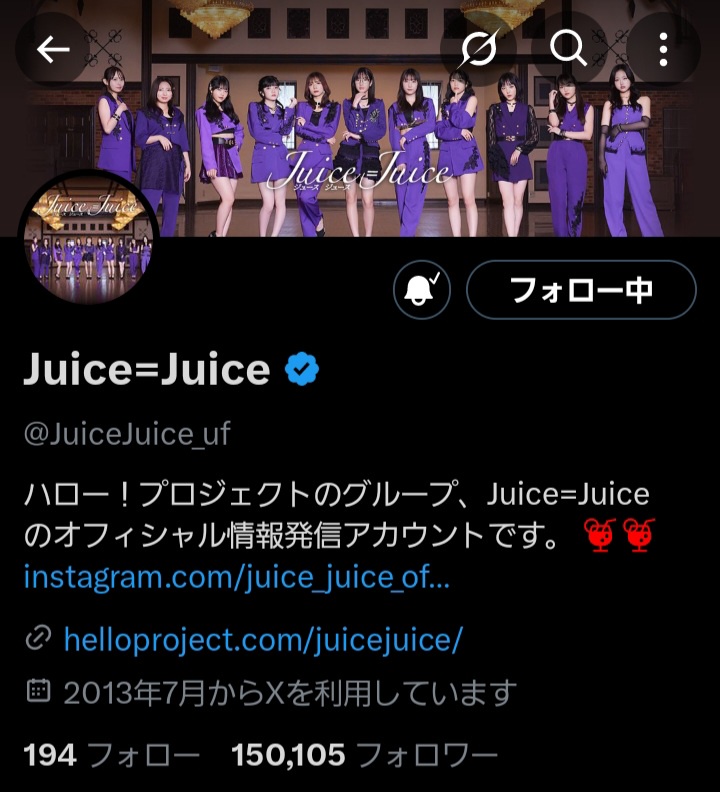This screenshot has height=792, width=720.
Task: Open the three-dot overflow menu
Action: [664, 48]
